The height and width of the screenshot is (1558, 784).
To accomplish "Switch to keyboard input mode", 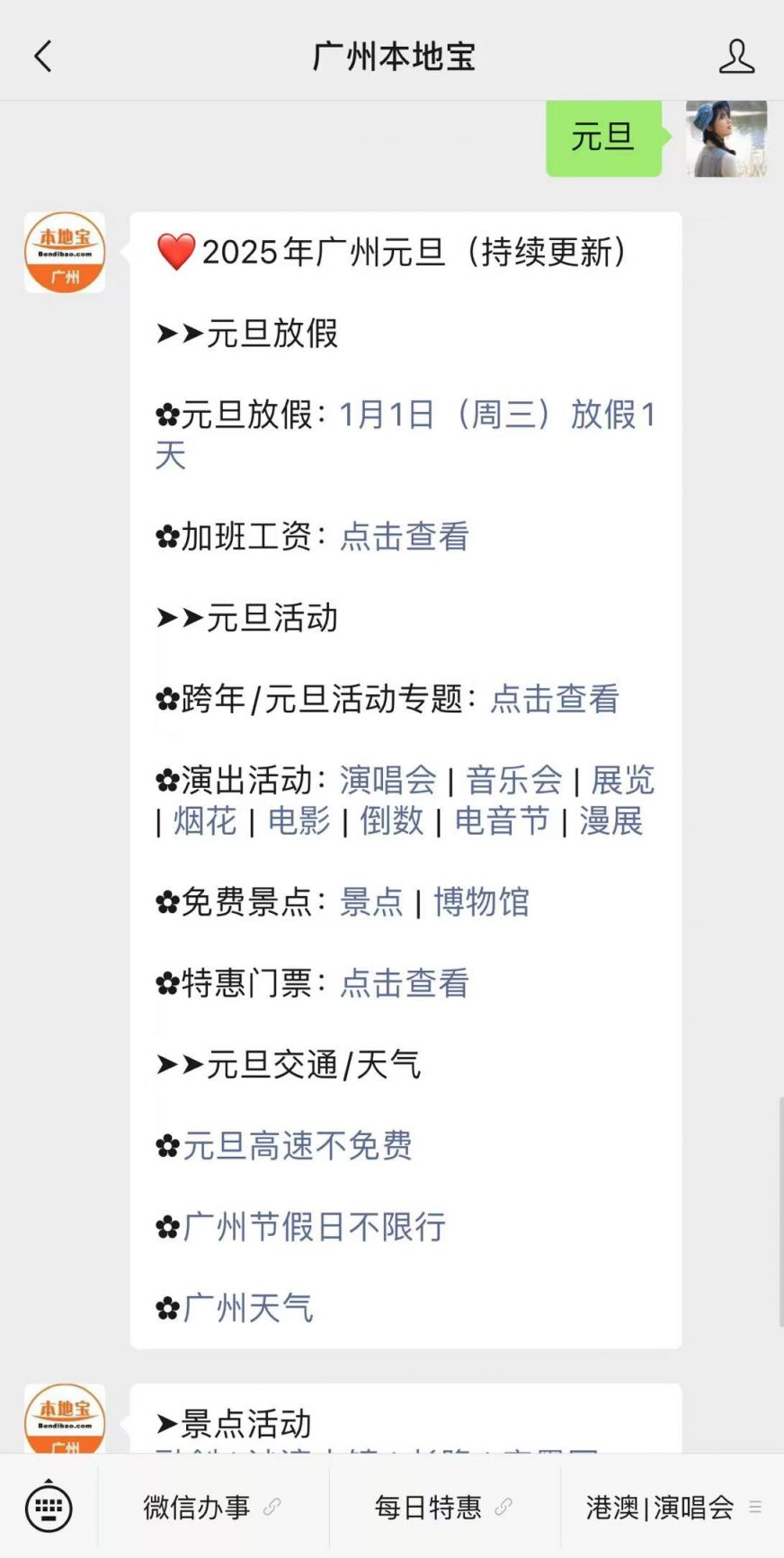I will (x=49, y=1507).
